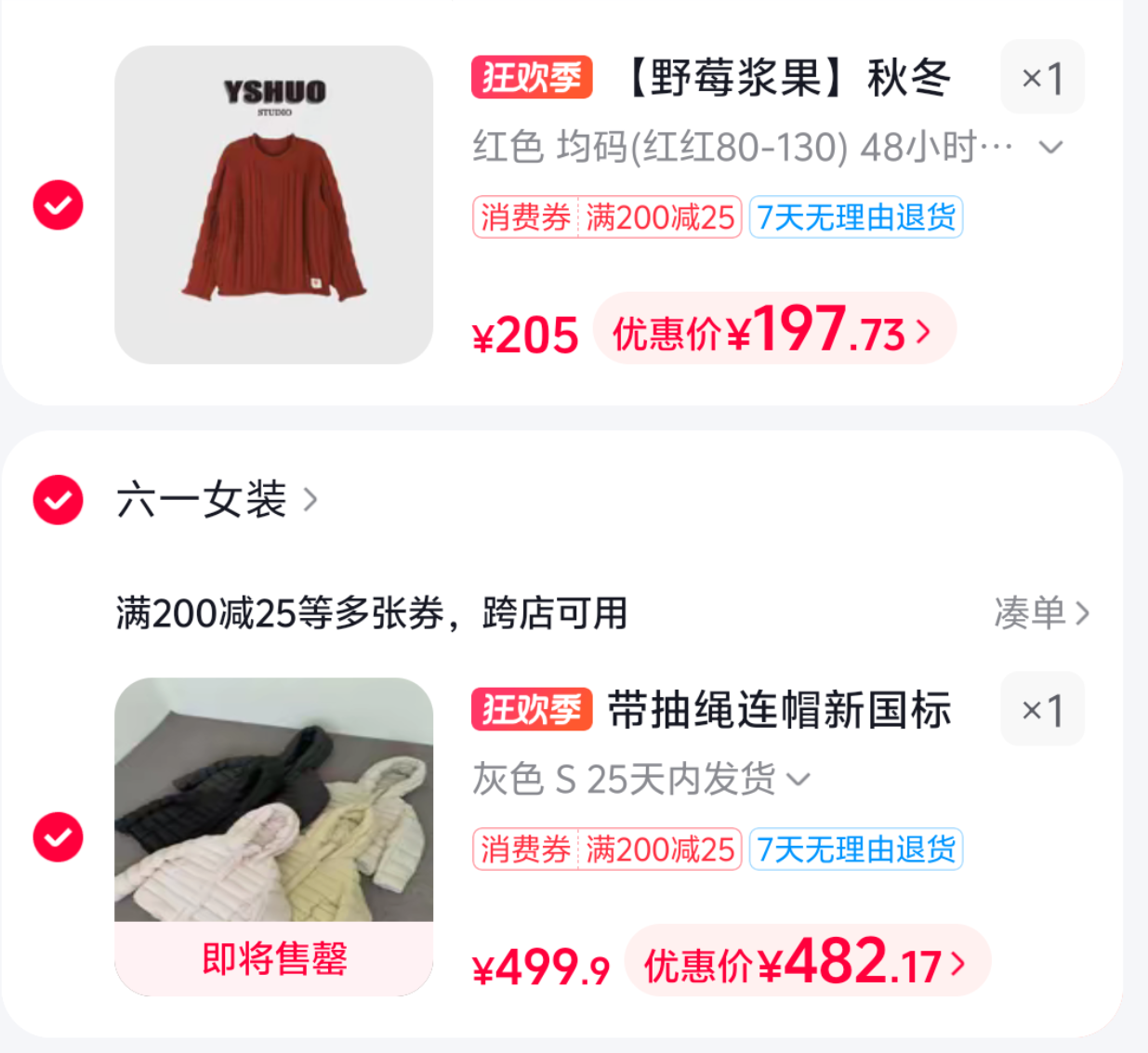
Task: View 优惠价¥197.73 discount details
Action: point(774,331)
